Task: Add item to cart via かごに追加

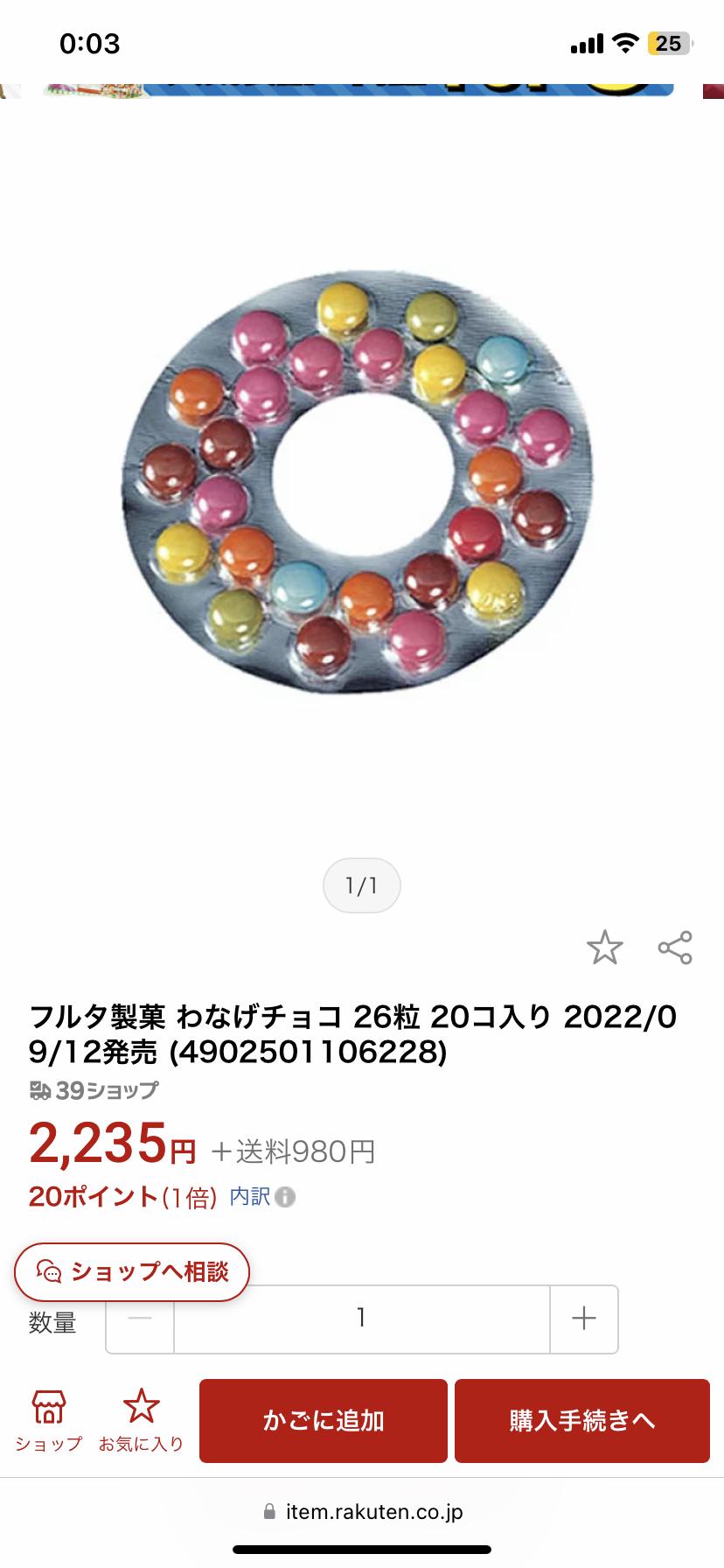Action: (x=324, y=1420)
